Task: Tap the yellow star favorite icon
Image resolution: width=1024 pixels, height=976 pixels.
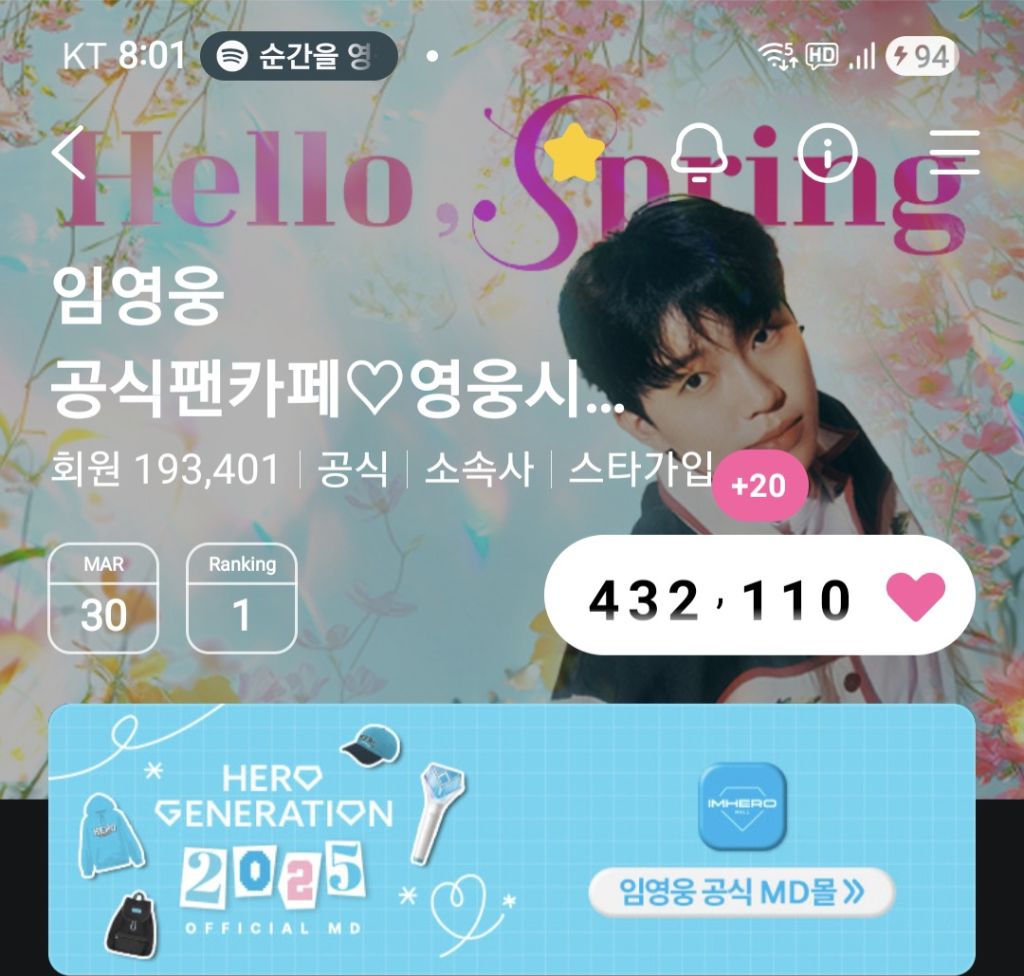Action: tap(573, 153)
